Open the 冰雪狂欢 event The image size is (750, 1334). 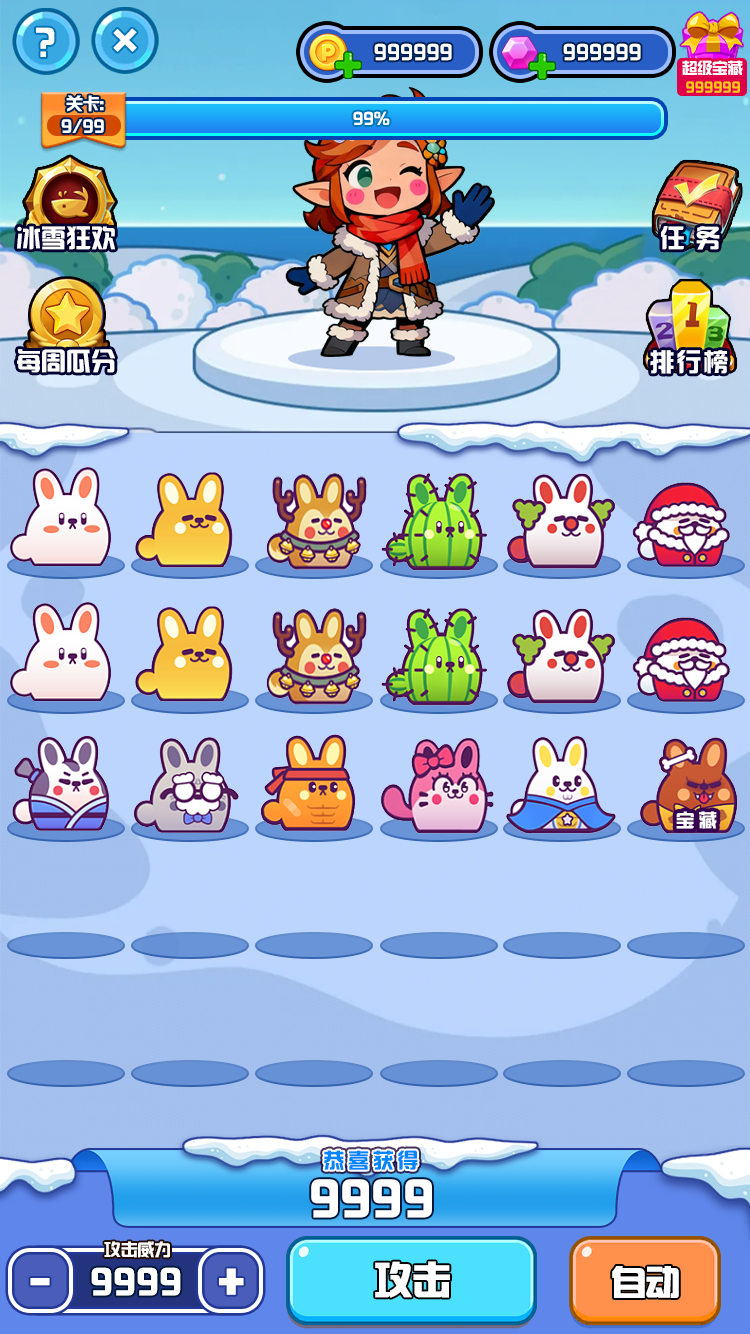67,205
